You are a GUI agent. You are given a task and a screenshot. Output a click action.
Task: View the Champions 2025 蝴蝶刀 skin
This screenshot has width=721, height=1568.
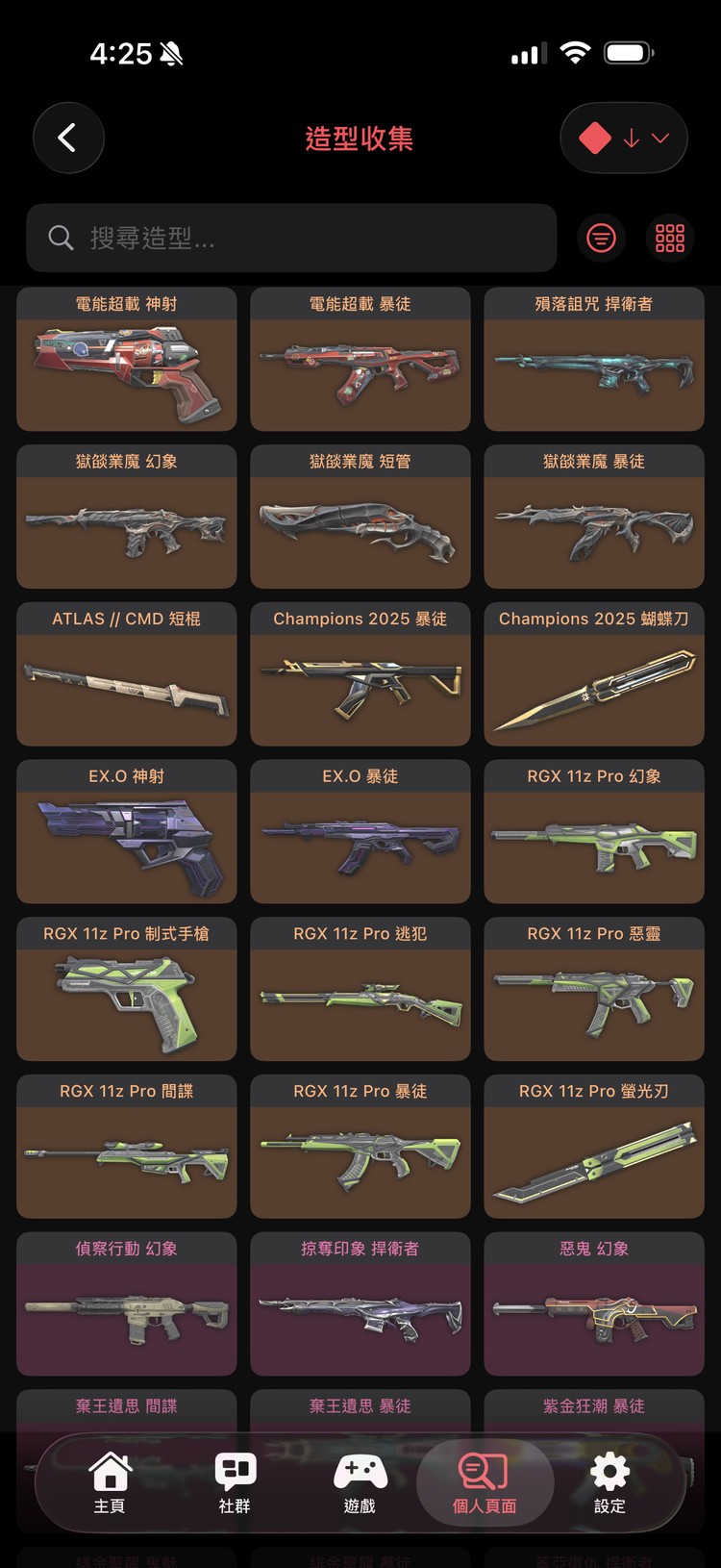point(594,674)
